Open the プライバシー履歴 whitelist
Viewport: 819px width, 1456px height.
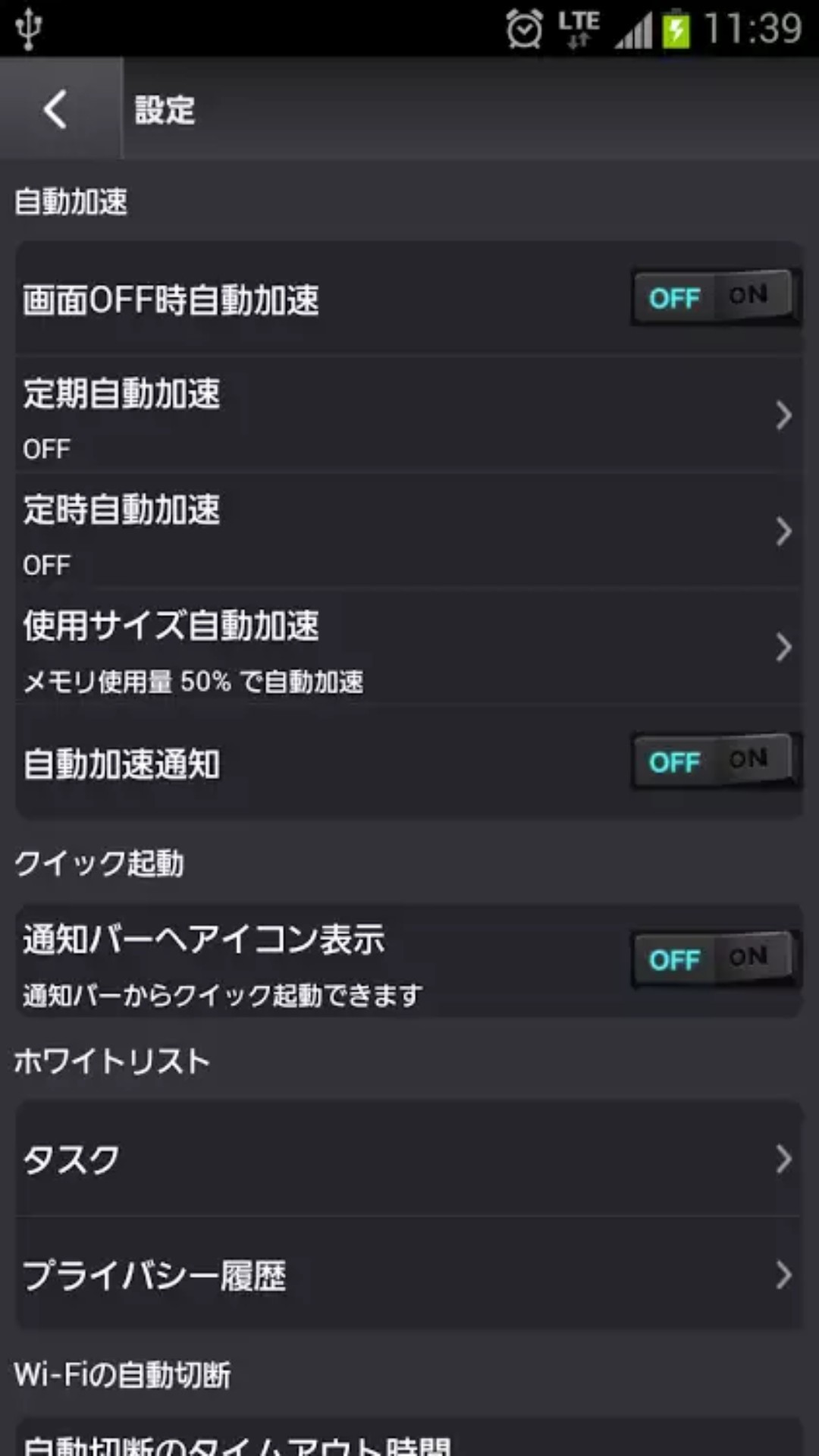click(x=409, y=1276)
